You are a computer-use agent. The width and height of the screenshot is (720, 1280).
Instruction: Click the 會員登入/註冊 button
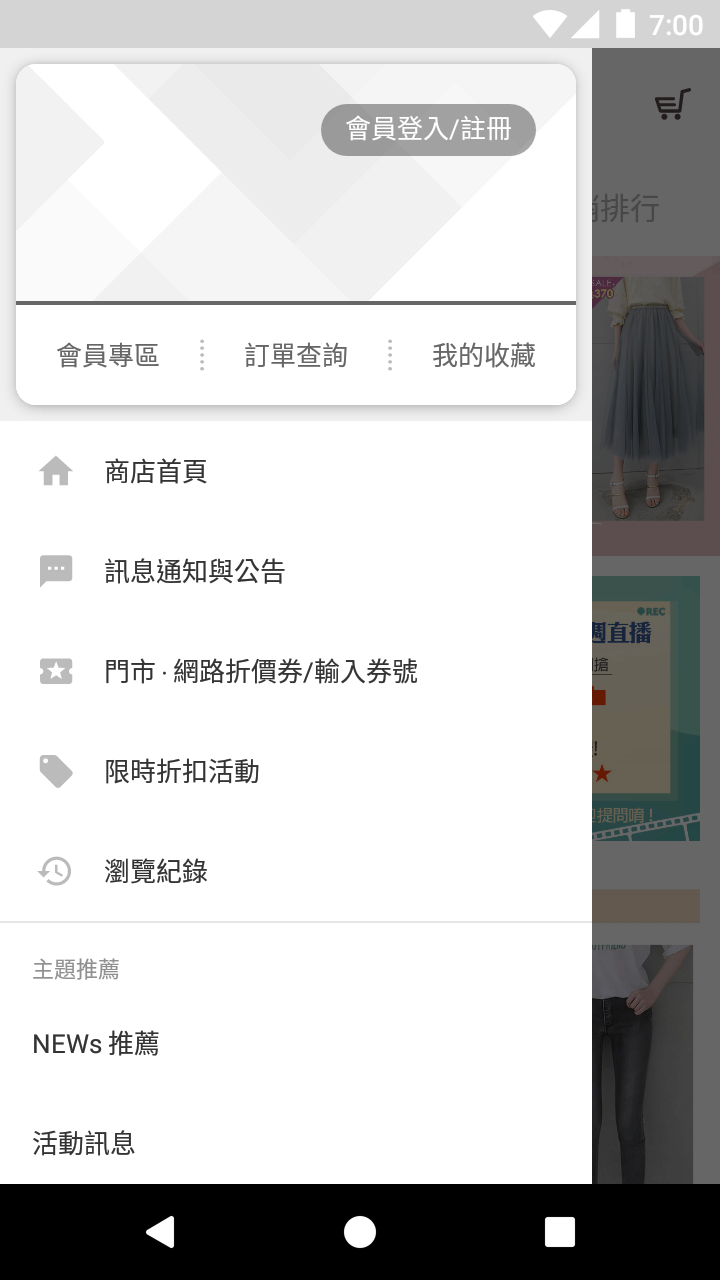[428, 129]
